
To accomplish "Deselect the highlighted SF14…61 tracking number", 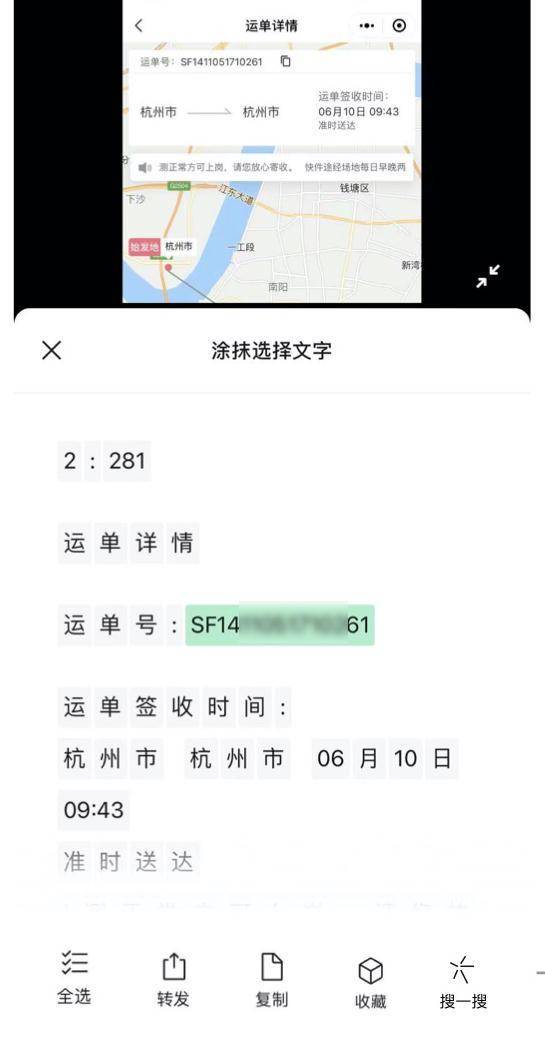I will click(x=280, y=625).
